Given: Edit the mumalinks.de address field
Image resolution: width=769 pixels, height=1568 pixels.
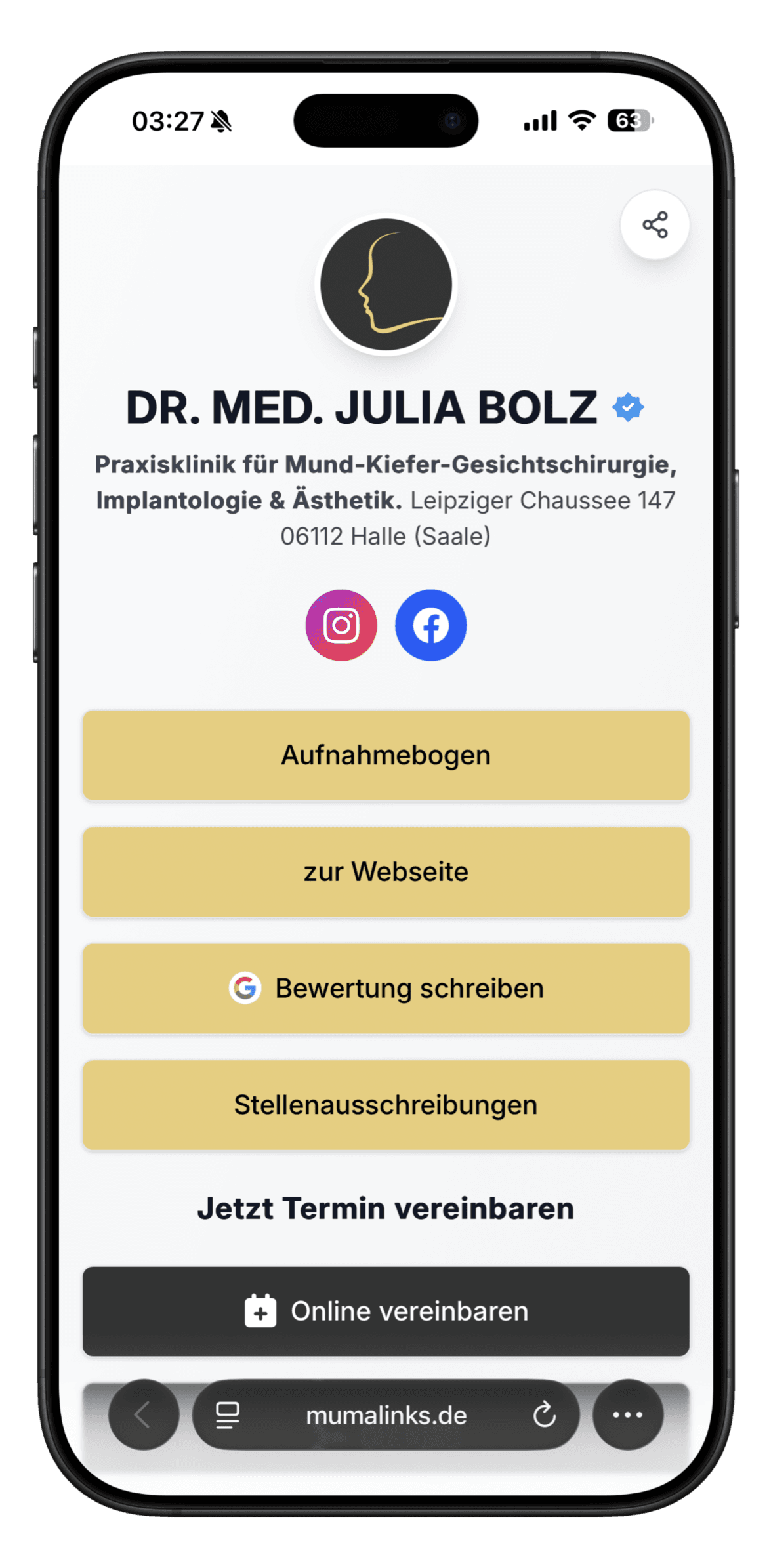Looking at the screenshot, I should pyautogui.click(x=386, y=1416).
